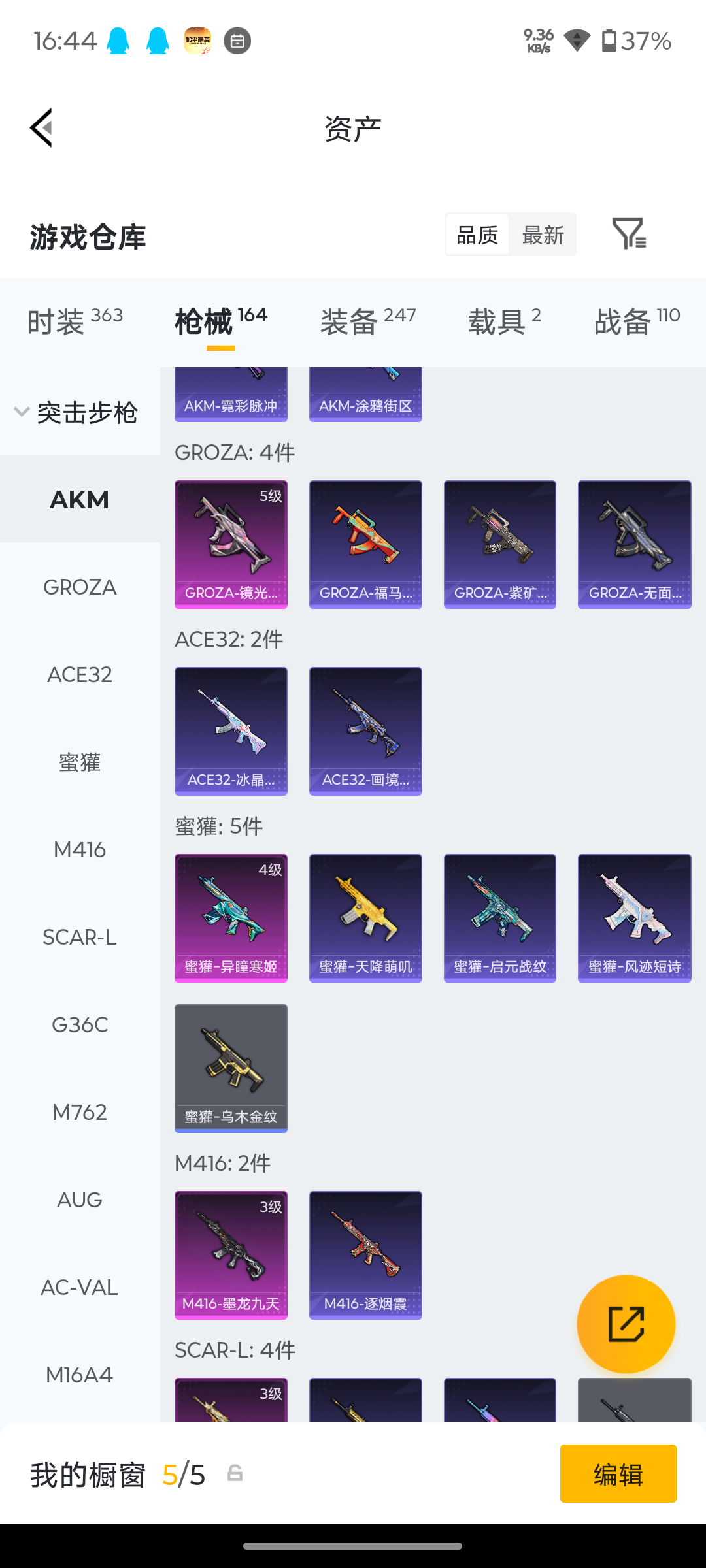The height and width of the screenshot is (1568, 706).
Task: View the ACE32-冰晶 skin tile
Action: coord(231,731)
